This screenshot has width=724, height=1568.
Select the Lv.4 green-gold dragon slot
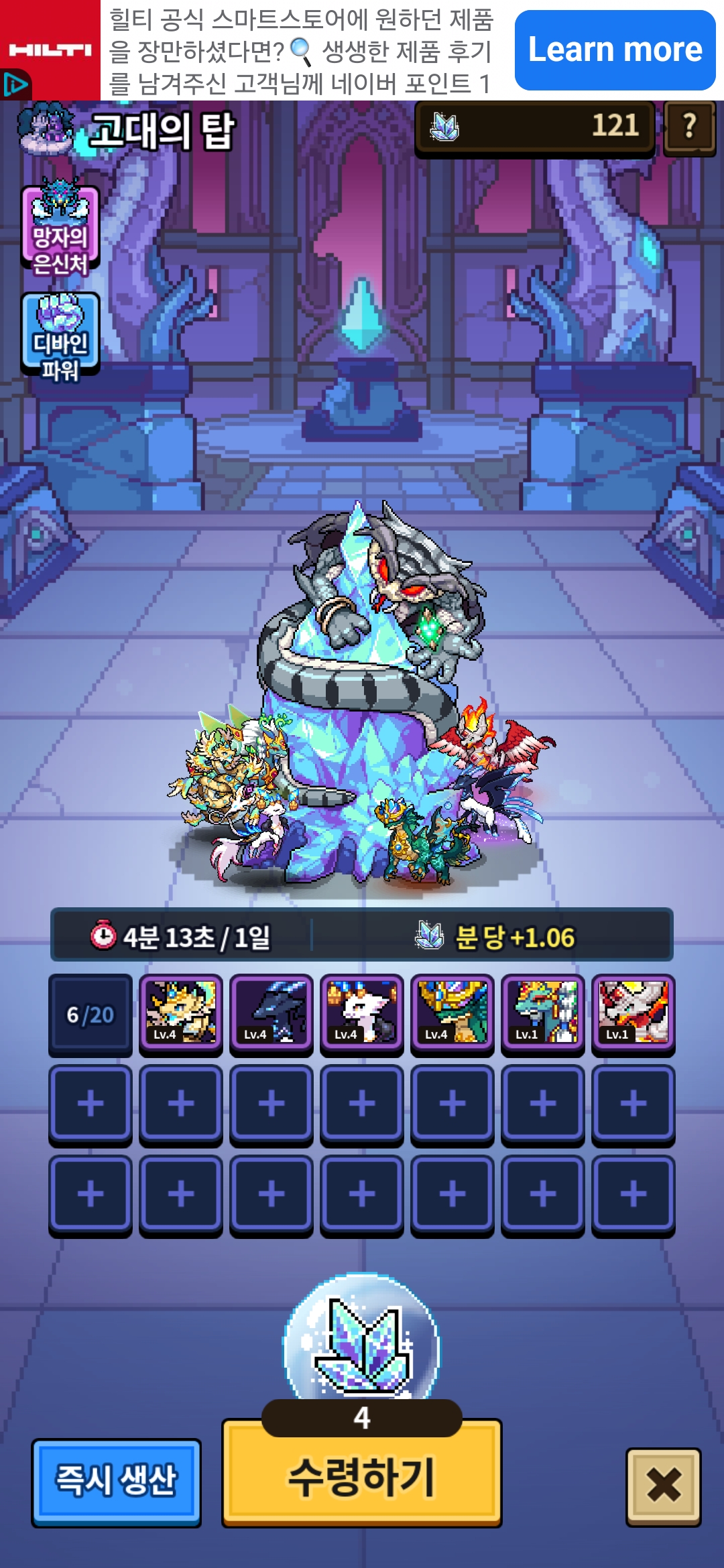click(x=452, y=1013)
